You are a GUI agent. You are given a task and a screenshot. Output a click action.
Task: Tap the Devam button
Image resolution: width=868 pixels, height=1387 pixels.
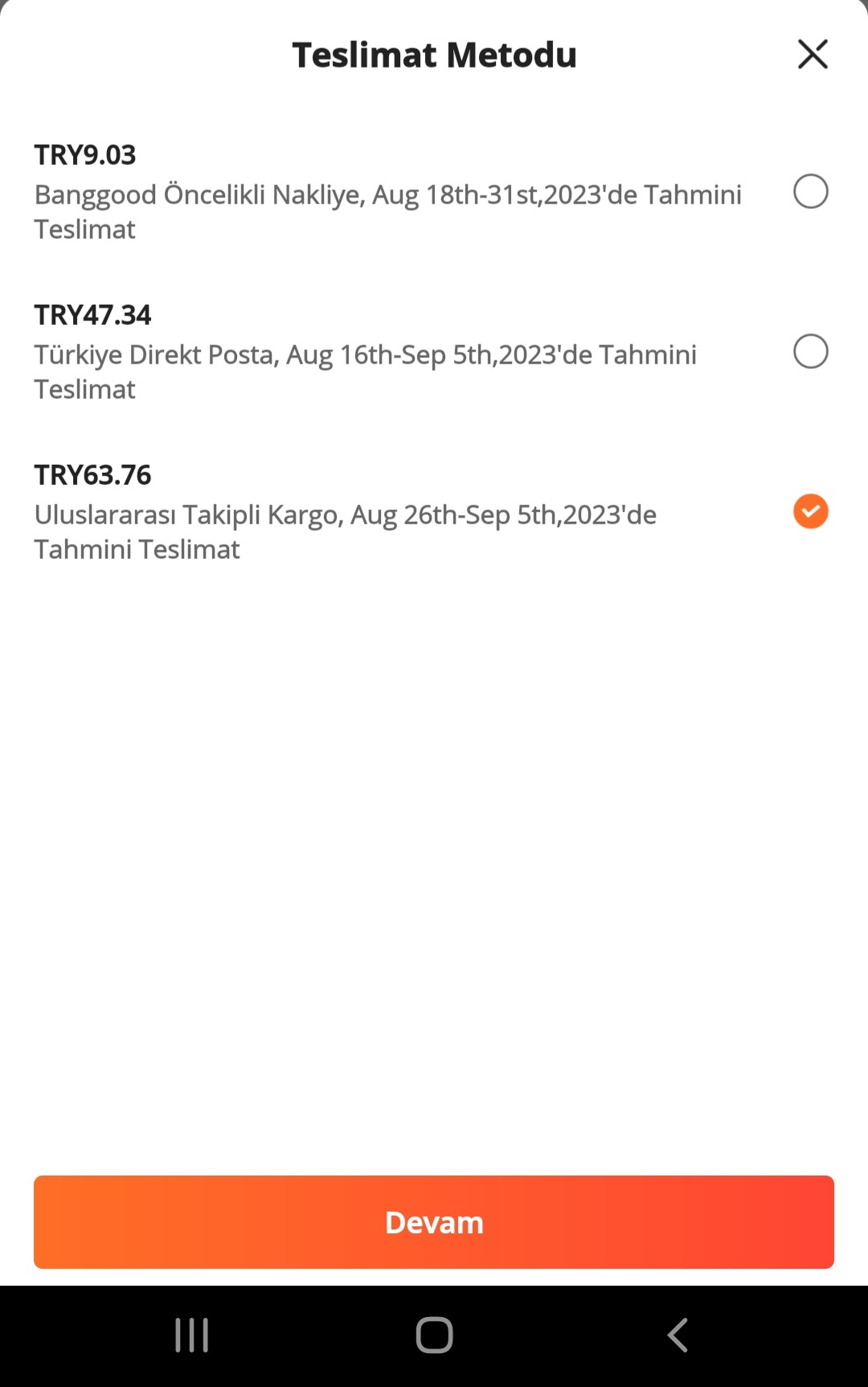434,1221
